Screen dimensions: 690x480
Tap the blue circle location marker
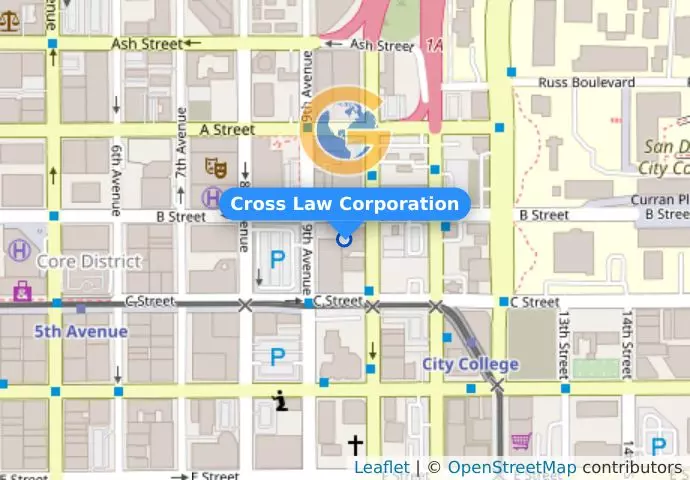point(345,238)
